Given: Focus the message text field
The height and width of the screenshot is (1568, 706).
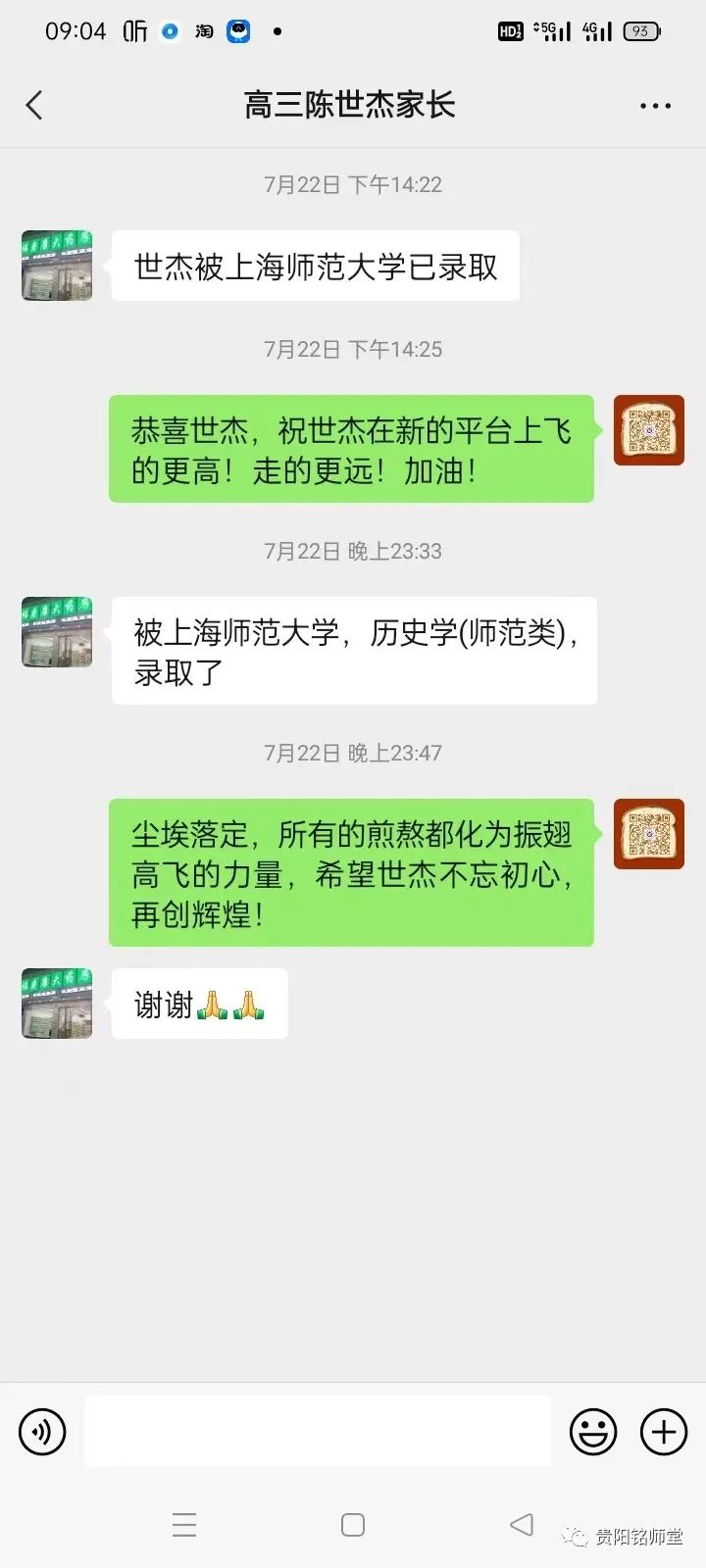Looking at the screenshot, I should (317, 1432).
